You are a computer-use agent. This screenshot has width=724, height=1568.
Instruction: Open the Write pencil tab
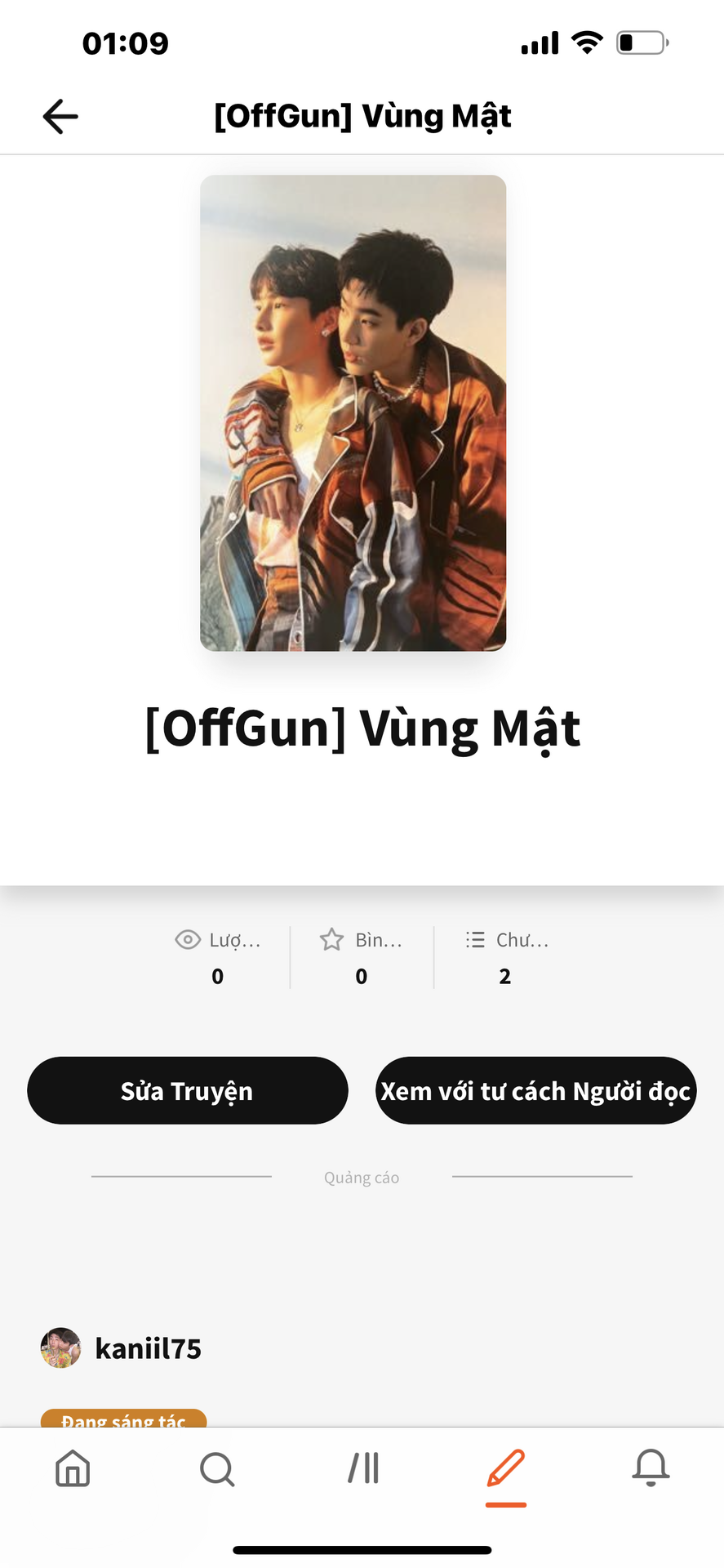pyautogui.click(x=506, y=1468)
